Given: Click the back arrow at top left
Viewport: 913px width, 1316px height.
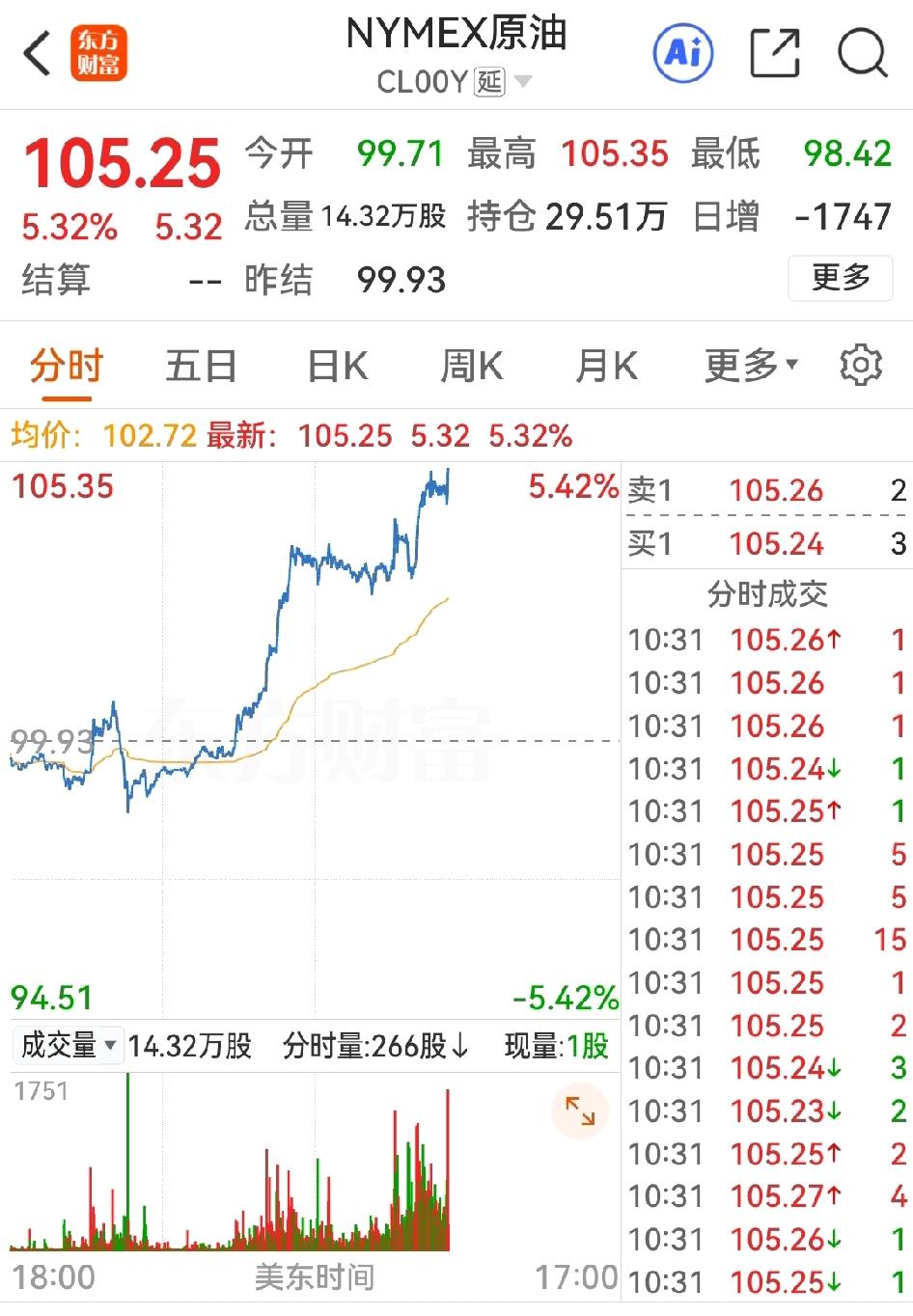Looking at the screenshot, I should (x=34, y=54).
